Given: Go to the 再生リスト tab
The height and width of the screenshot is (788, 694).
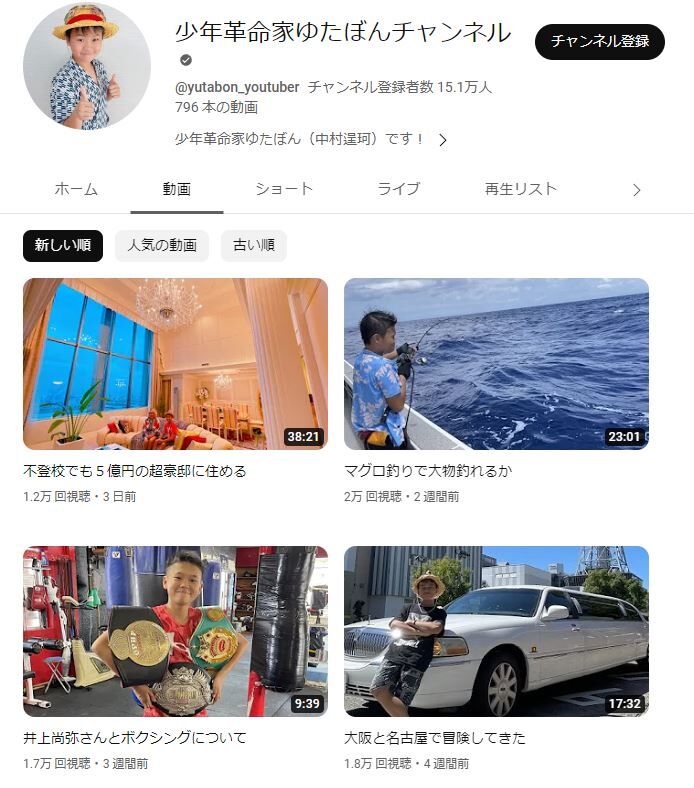Looking at the screenshot, I should (x=521, y=189).
